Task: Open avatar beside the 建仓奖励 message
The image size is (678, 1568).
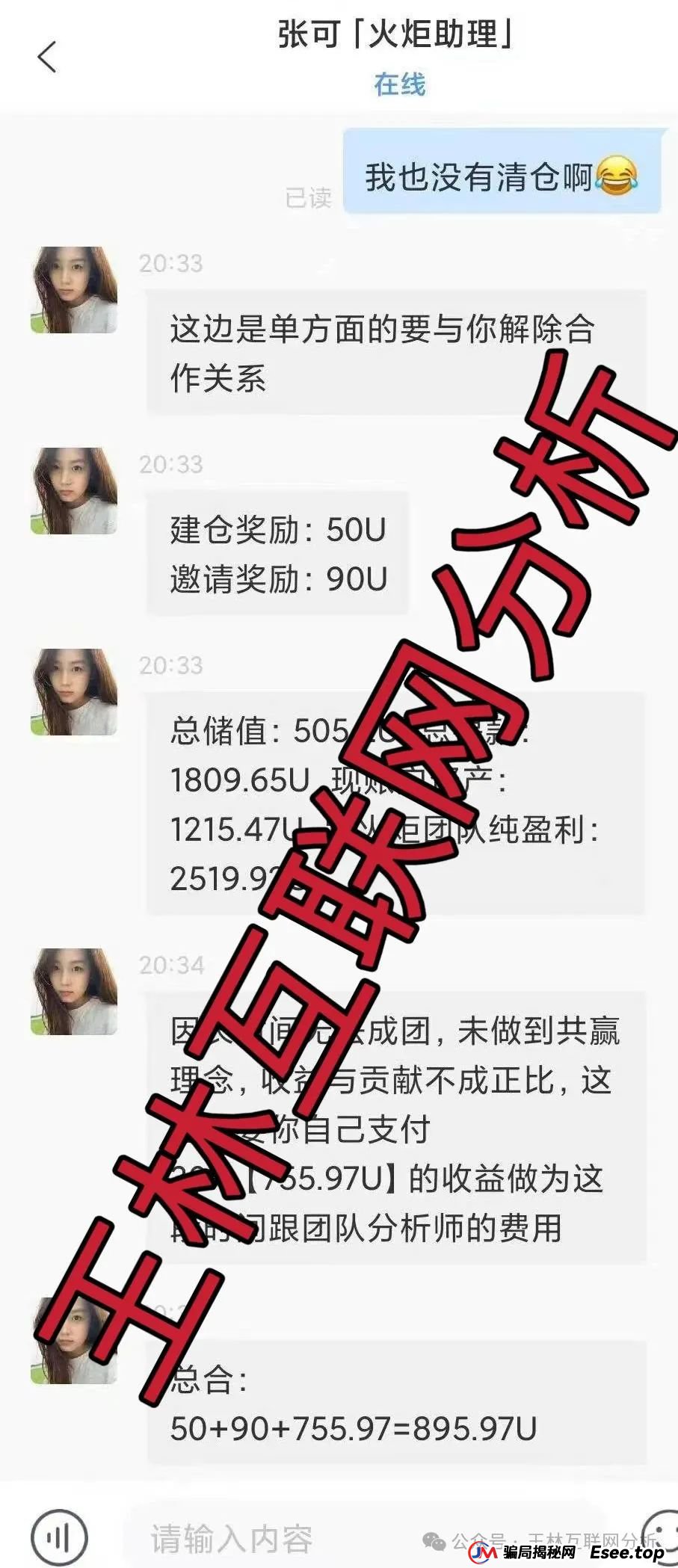Action: click(74, 491)
